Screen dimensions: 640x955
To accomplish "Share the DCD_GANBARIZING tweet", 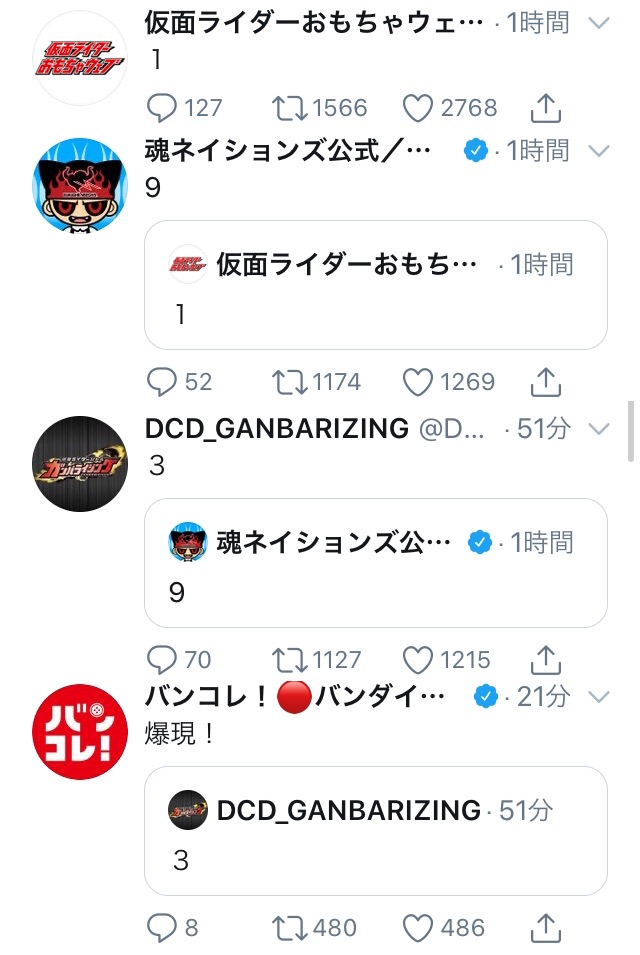I will (545, 659).
